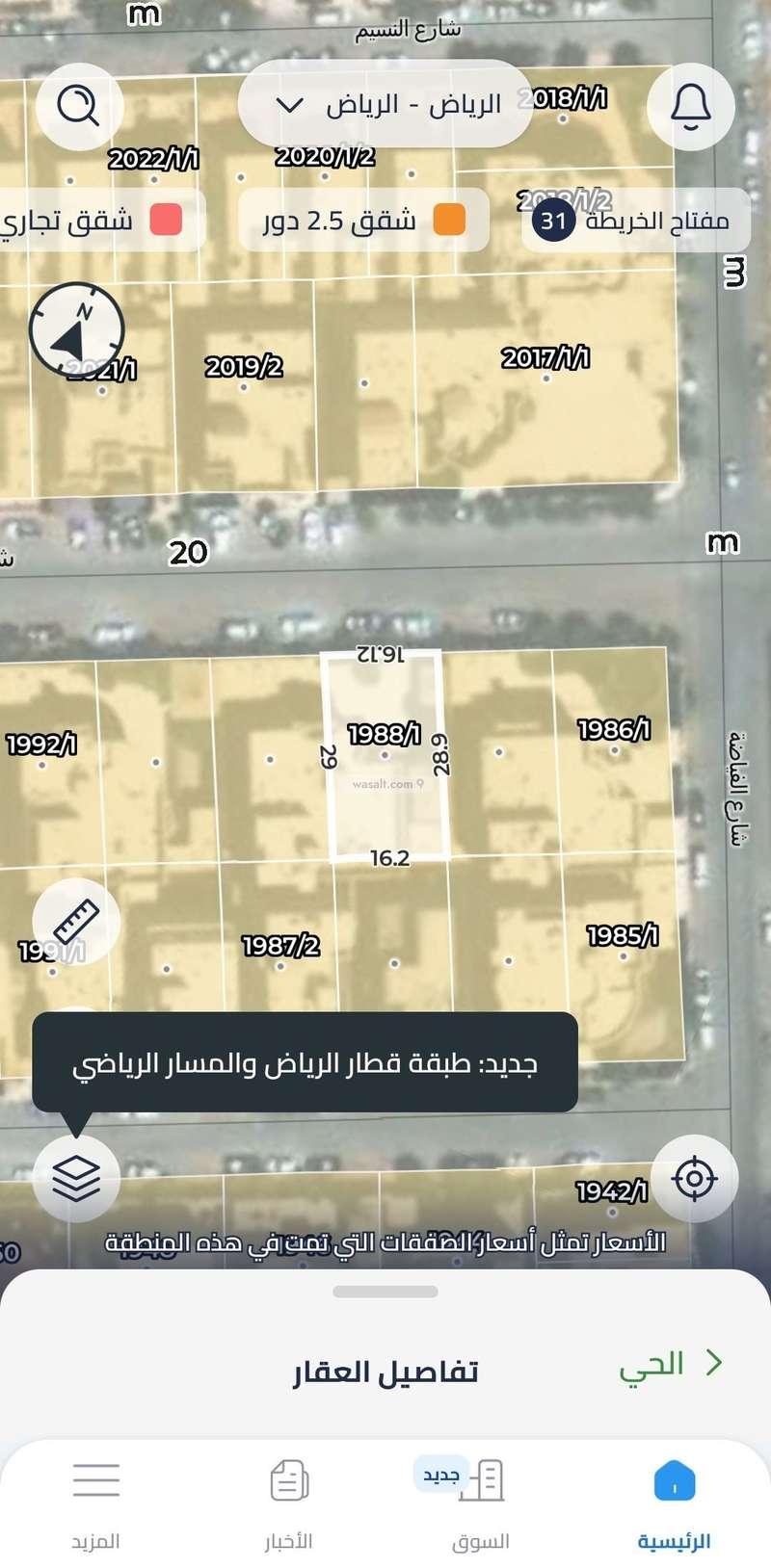This screenshot has height=1568, width=771.
Task: Select the شقق 2.5 دور legend chip
Action: pos(363,221)
